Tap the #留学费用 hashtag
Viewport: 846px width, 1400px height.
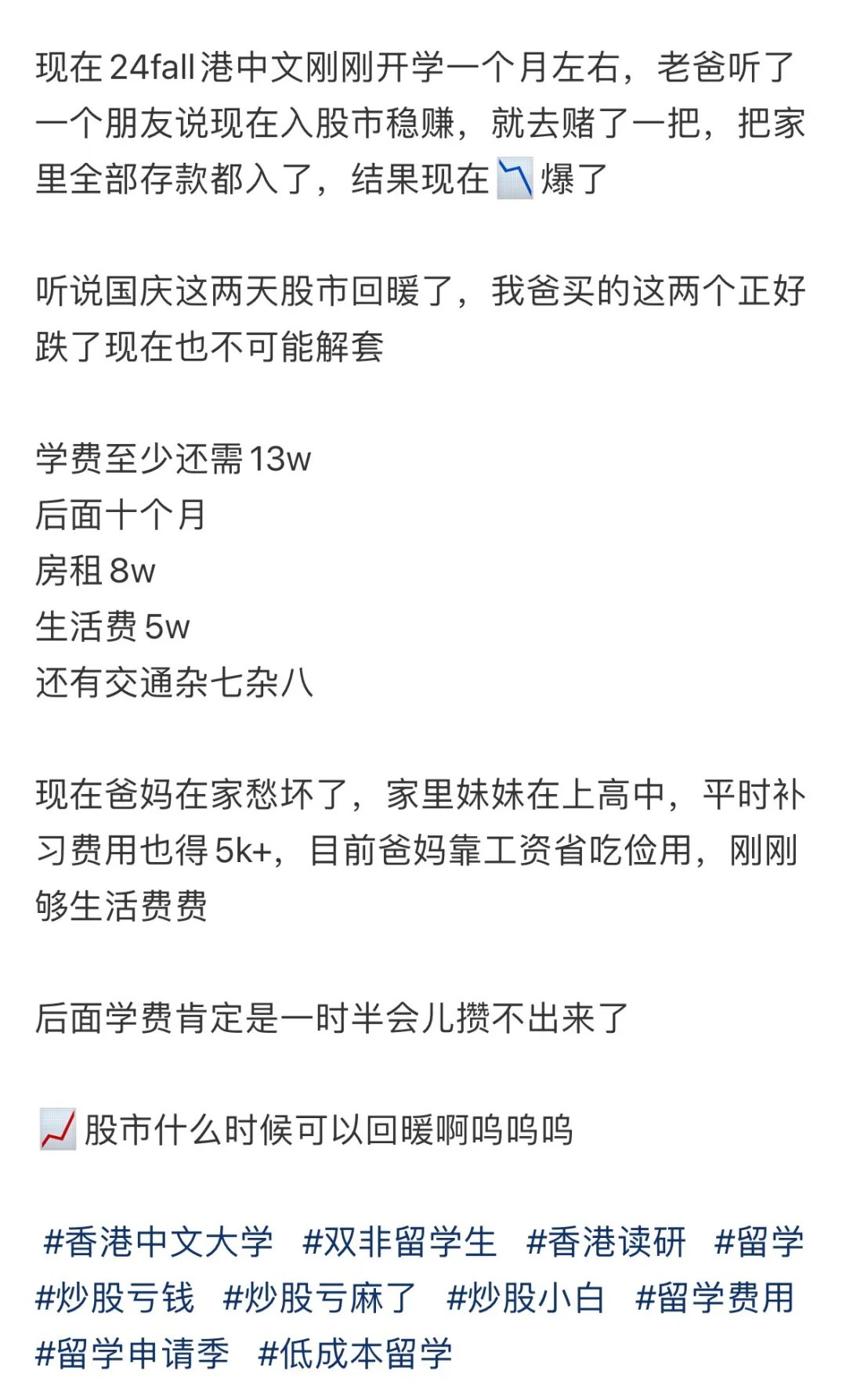pos(715,1298)
